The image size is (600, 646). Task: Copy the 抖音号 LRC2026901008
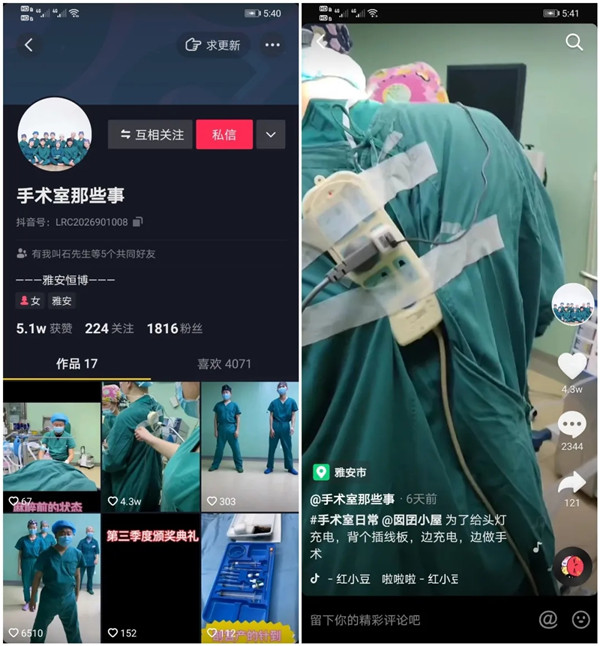click(138, 221)
